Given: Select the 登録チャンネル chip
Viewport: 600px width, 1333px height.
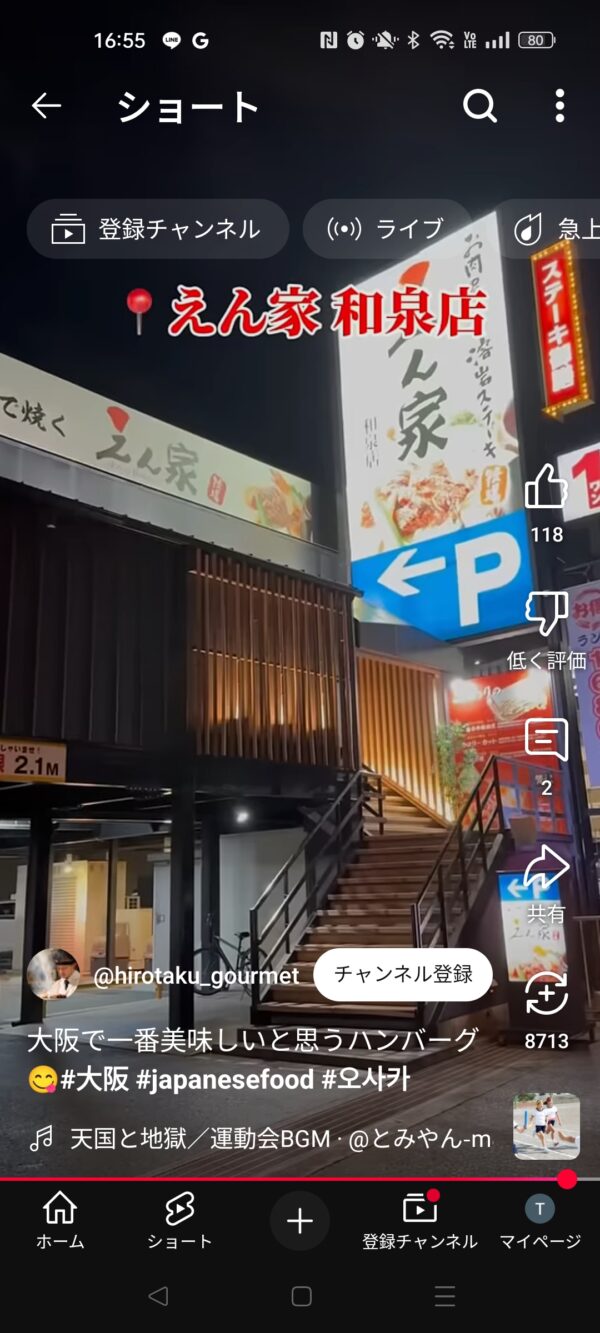Looking at the screenshot, I should [x=157, y=229].
